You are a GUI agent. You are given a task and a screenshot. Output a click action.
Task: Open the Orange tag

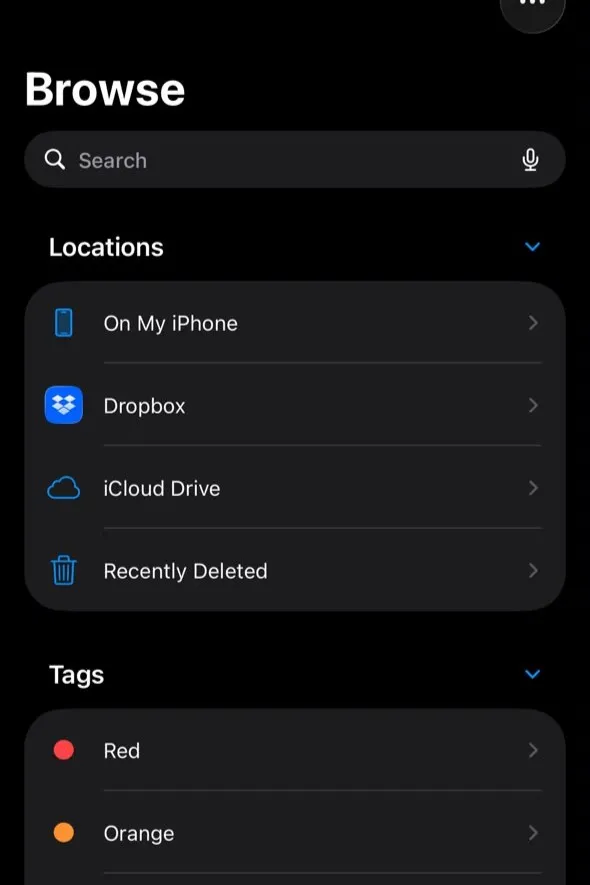click(x=295, y=833)
